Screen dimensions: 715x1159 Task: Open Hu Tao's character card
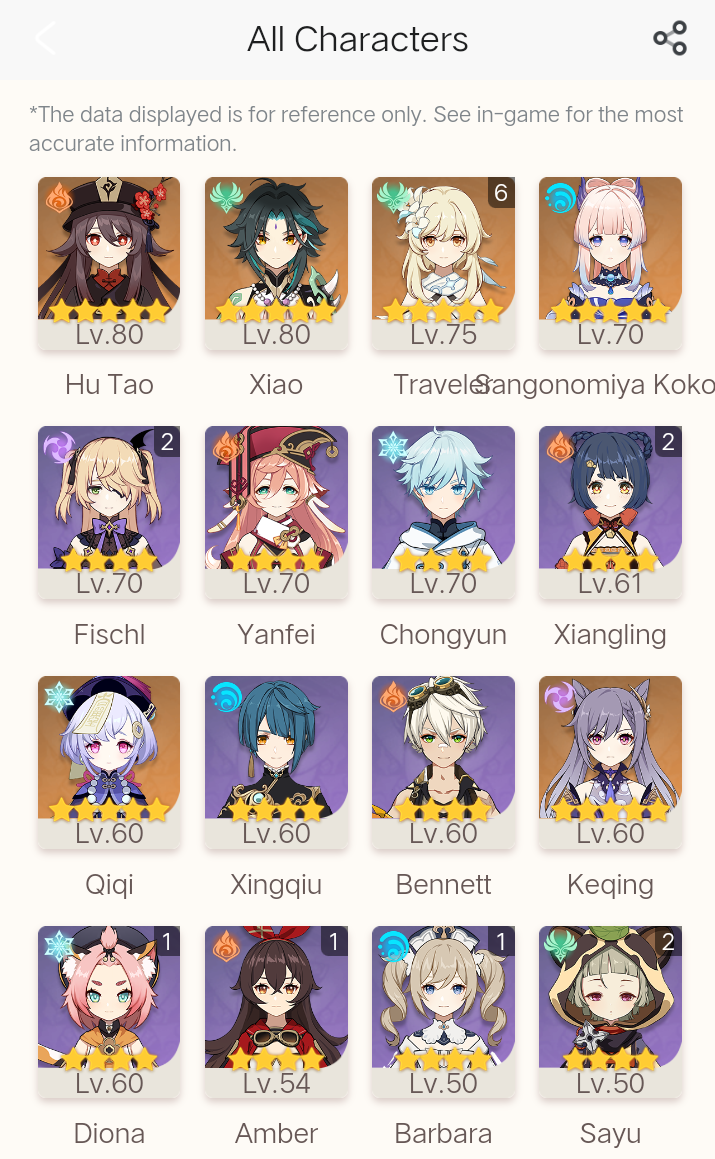click(x=109, y=262)
